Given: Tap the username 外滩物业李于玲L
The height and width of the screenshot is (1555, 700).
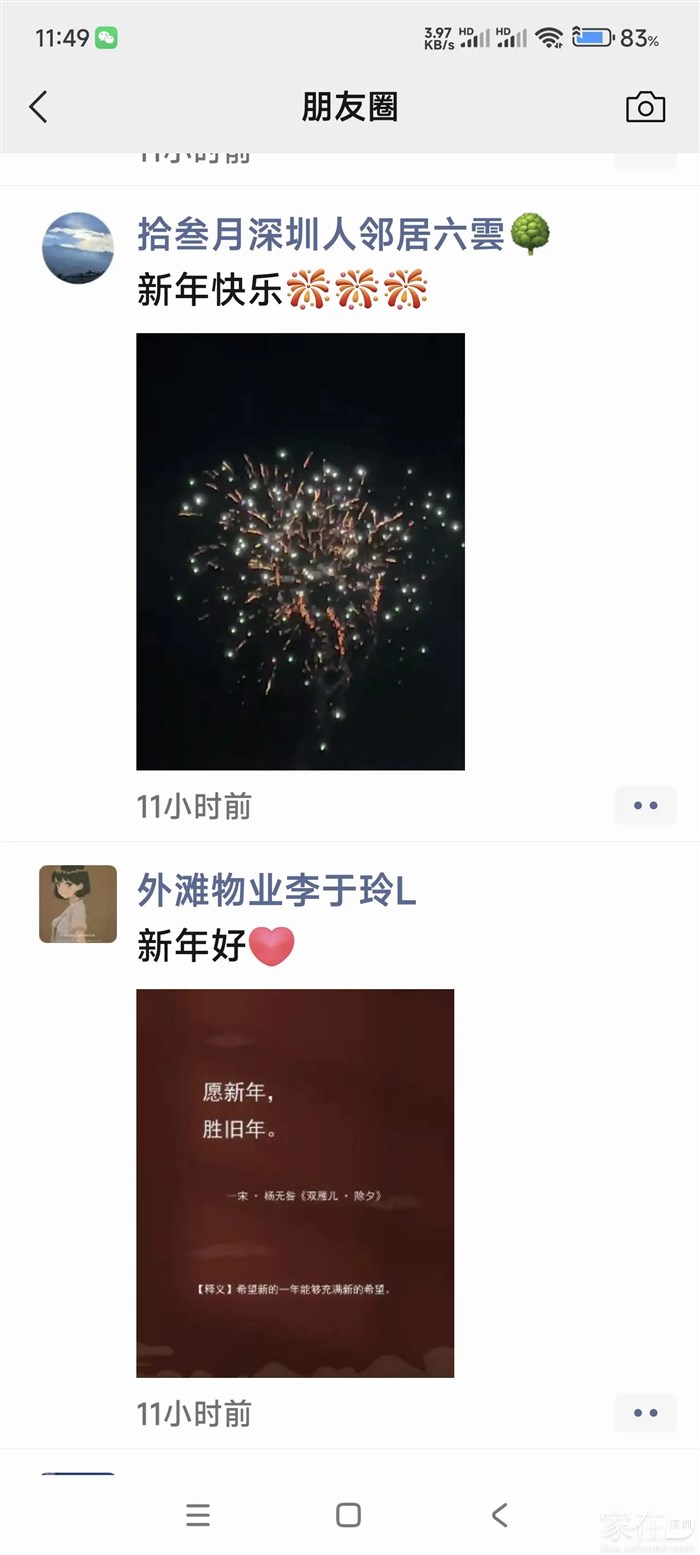Looking at the screenshot, I should coord(276,890).
